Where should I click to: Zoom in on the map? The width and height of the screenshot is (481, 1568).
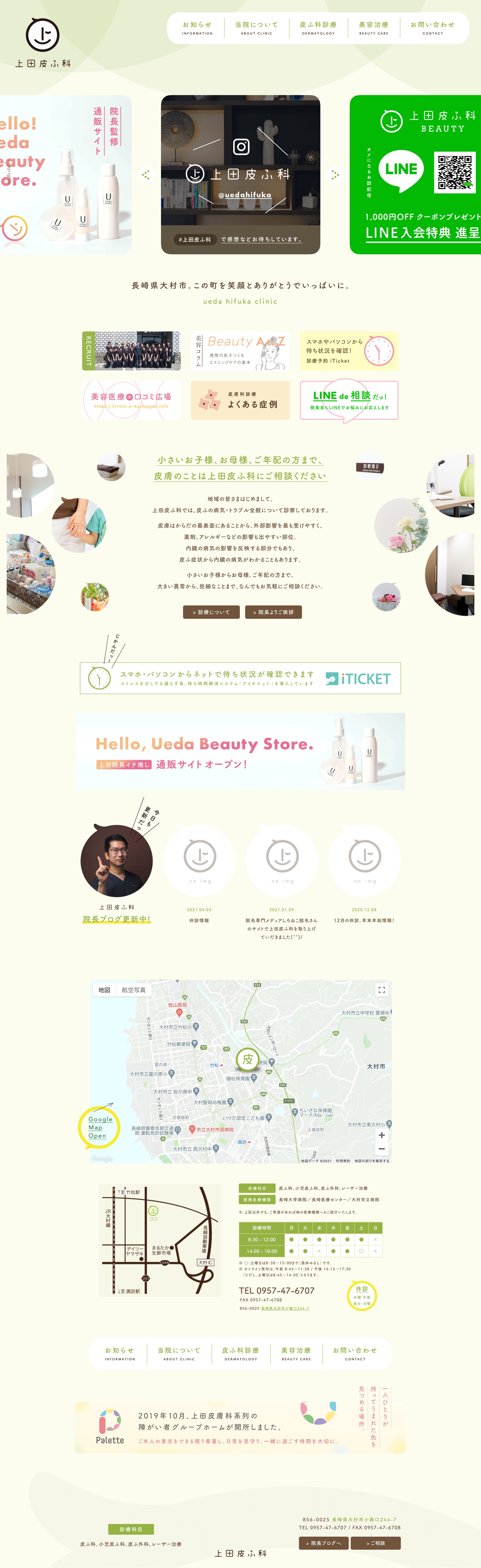click(x=381, y=1135)
